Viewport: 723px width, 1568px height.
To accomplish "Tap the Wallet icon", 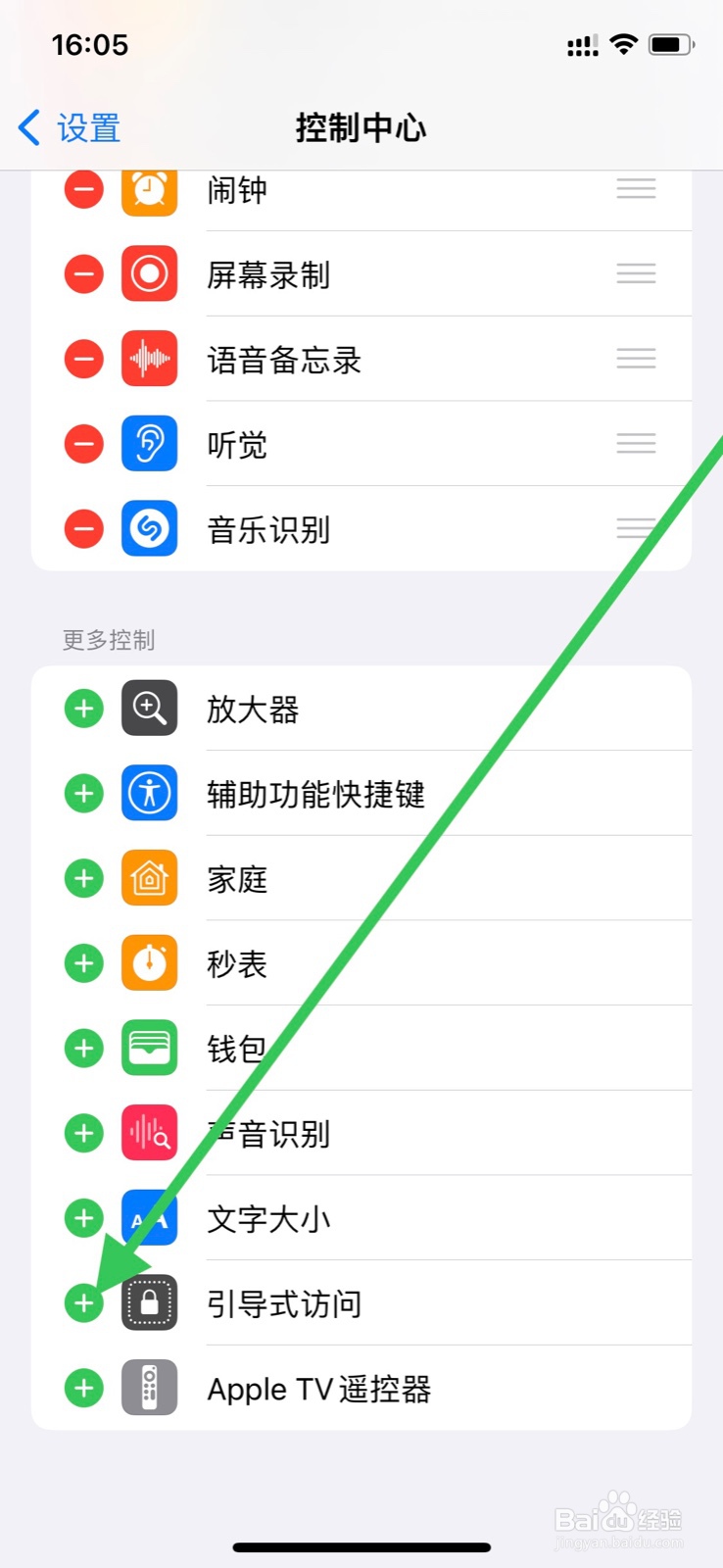I will tap(149, 1048).
